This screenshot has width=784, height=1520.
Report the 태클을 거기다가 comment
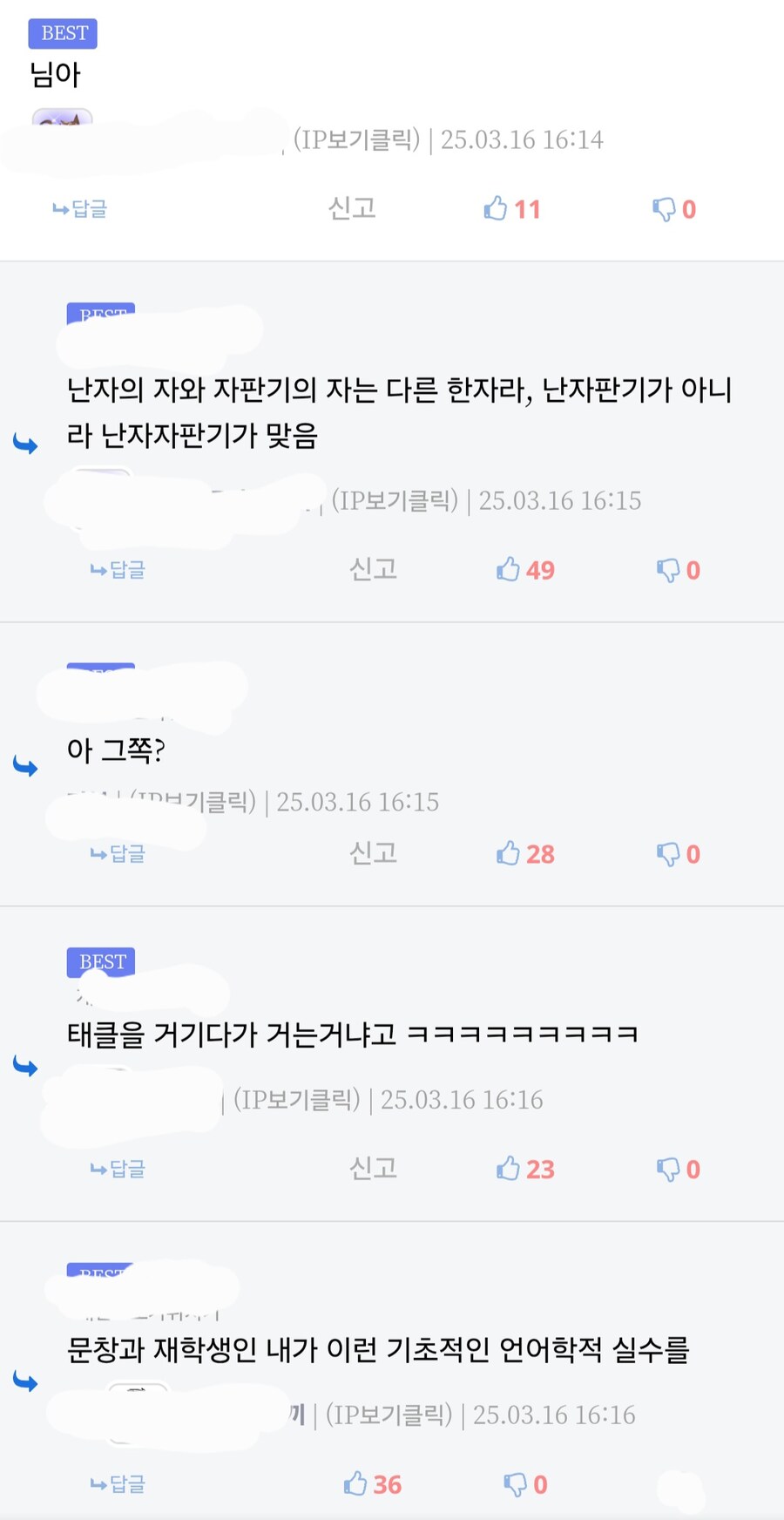(373, 1169)
